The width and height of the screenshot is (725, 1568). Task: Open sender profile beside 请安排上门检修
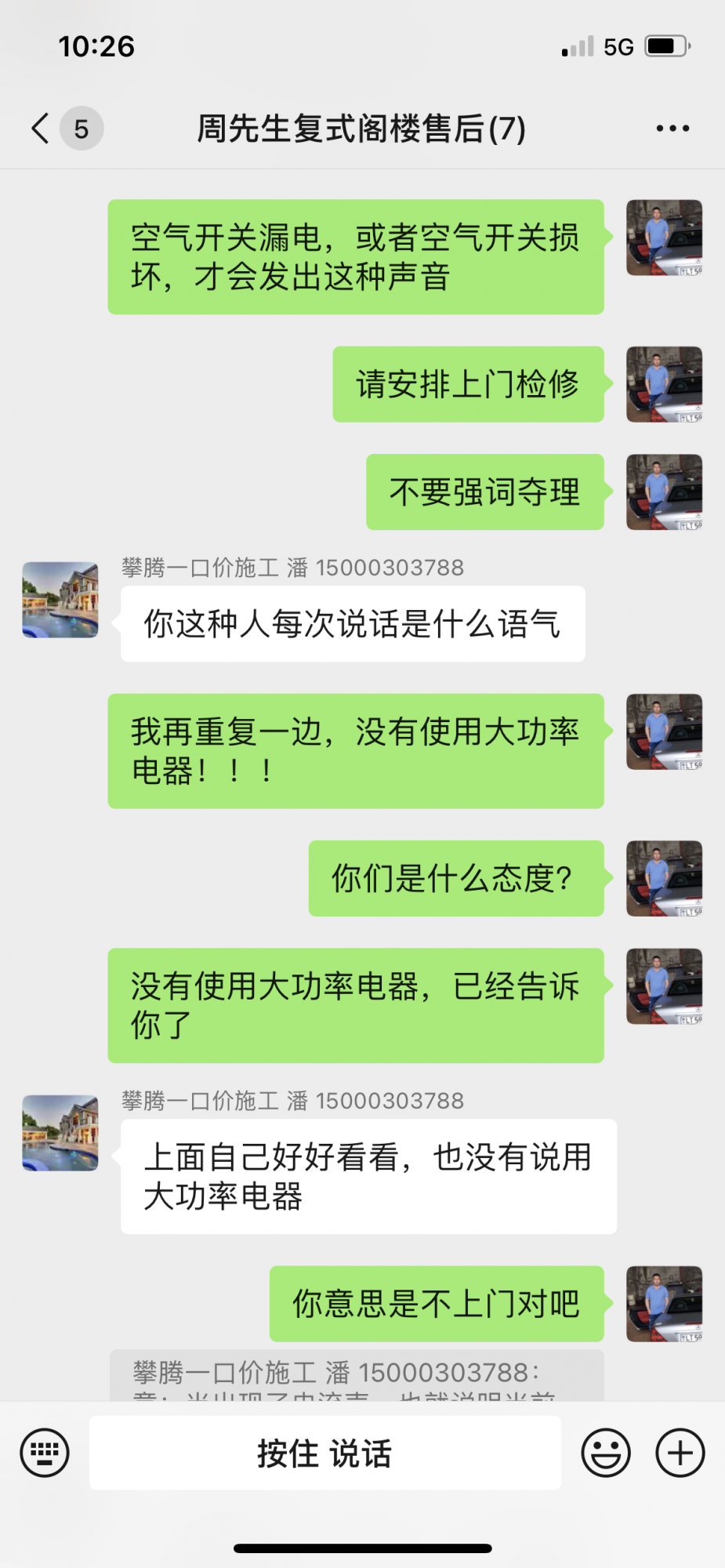664,384
